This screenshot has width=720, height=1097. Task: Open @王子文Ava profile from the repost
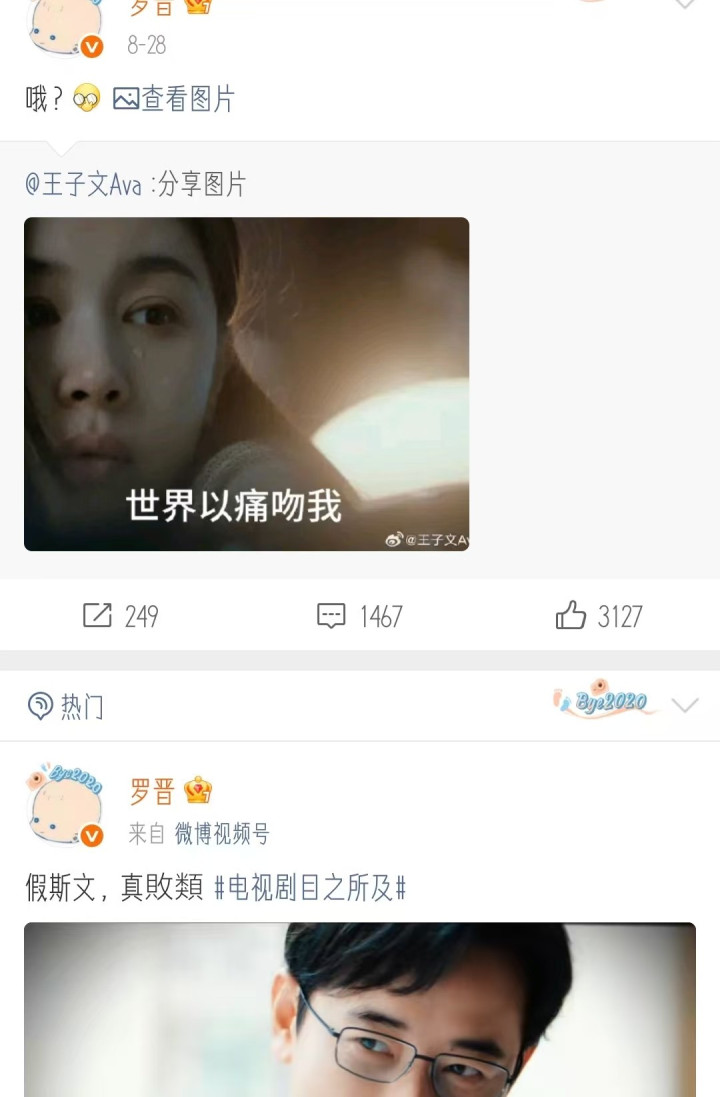(x=83, y=184)
